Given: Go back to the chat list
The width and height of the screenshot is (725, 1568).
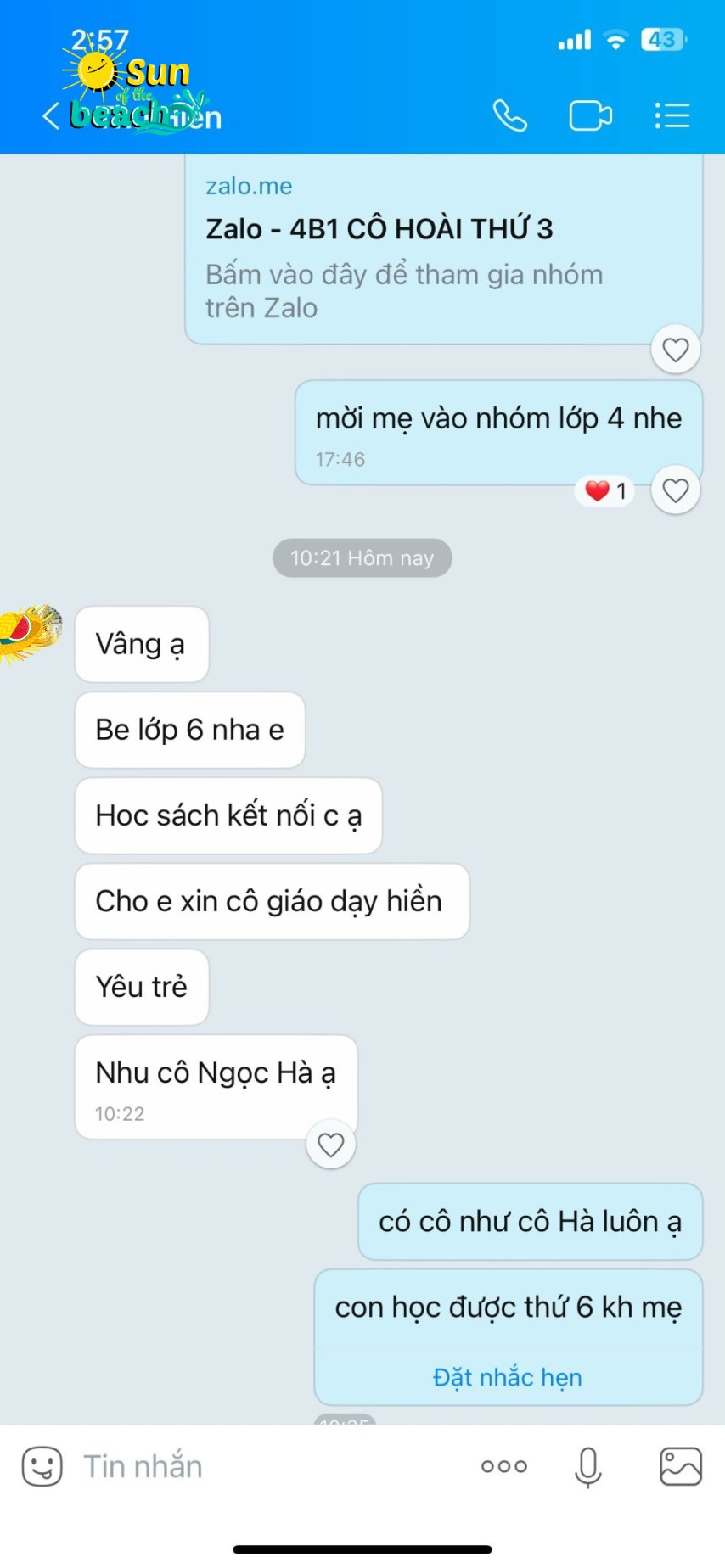Looking at the screenshot, I should [x=51, y=116].
